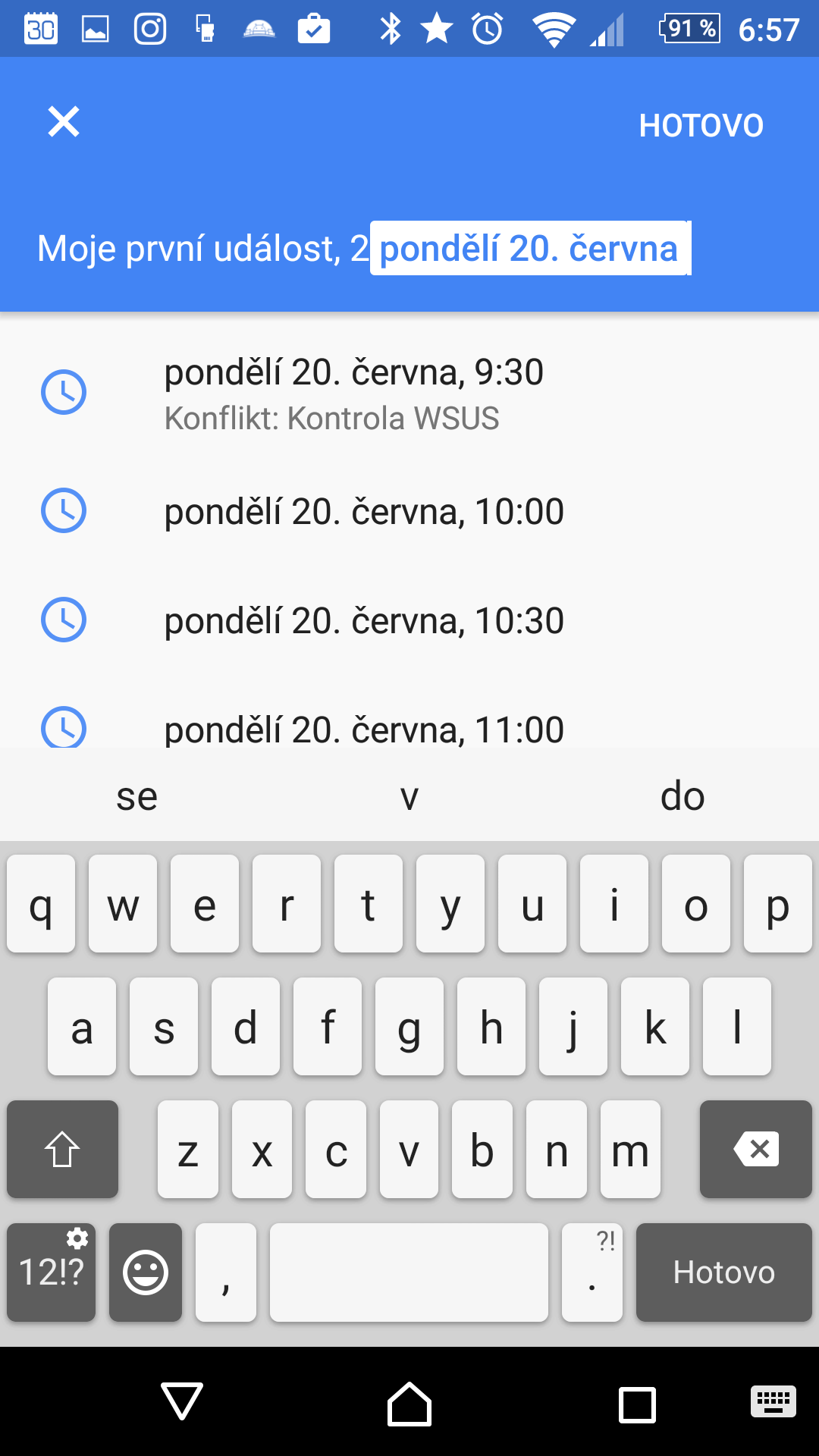Open the emoji keyboard
This screenshot has height=1456, width=819.
(x=146, y=1272)
